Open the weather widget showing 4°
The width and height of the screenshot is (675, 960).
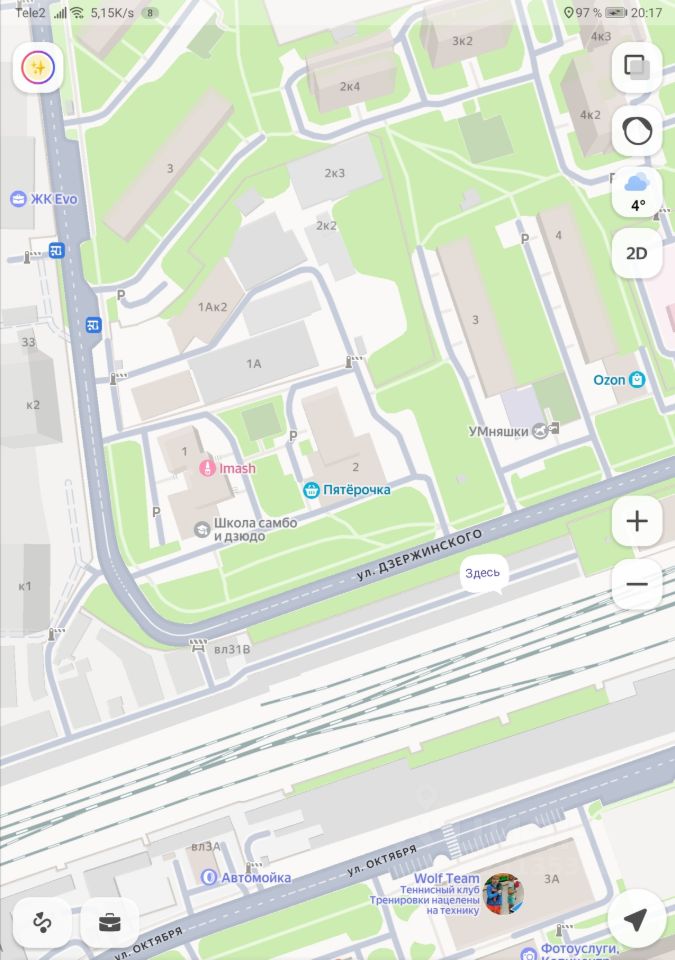tap(636, 191)
